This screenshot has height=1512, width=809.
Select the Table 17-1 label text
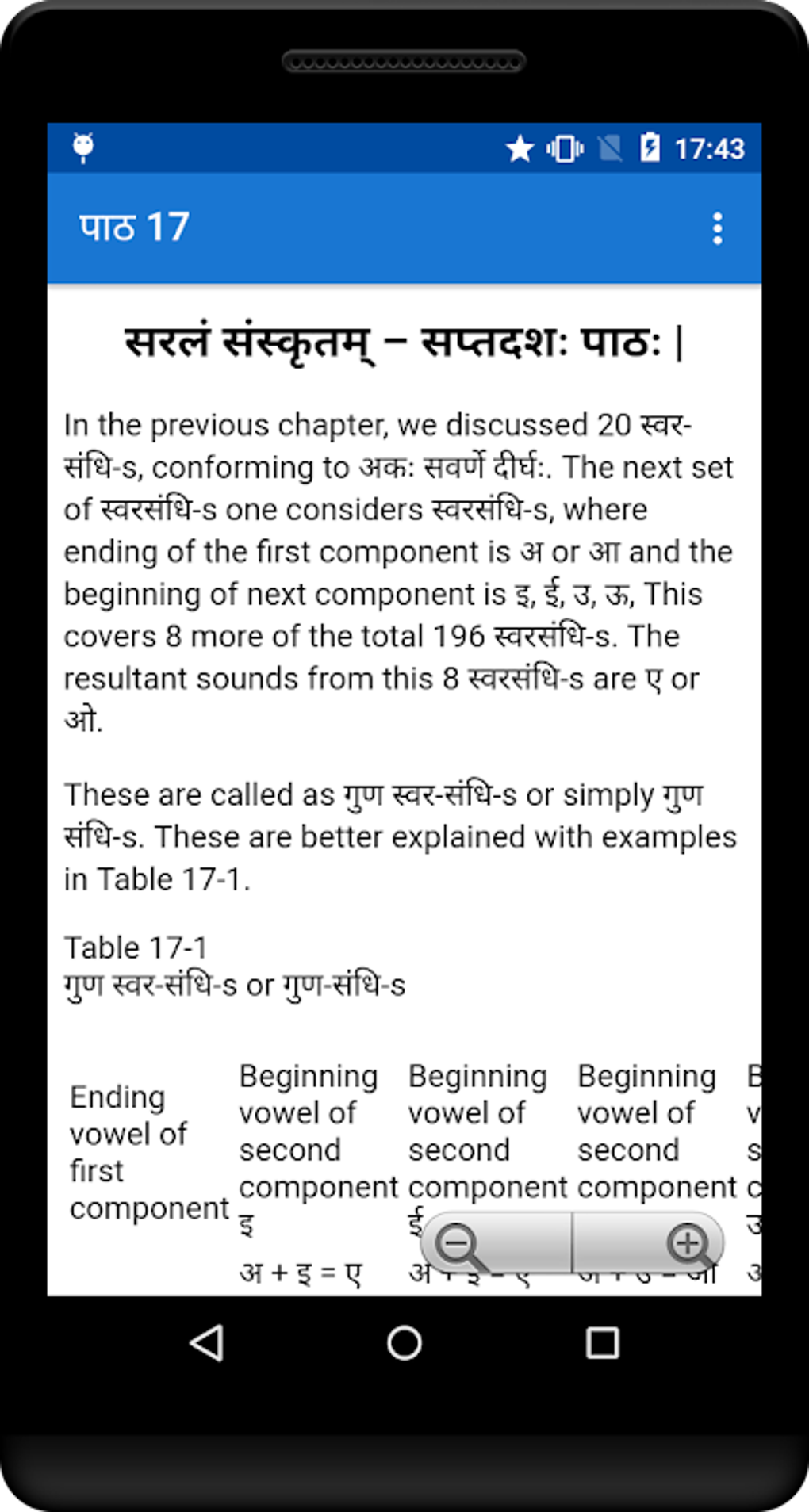[136, 947]
